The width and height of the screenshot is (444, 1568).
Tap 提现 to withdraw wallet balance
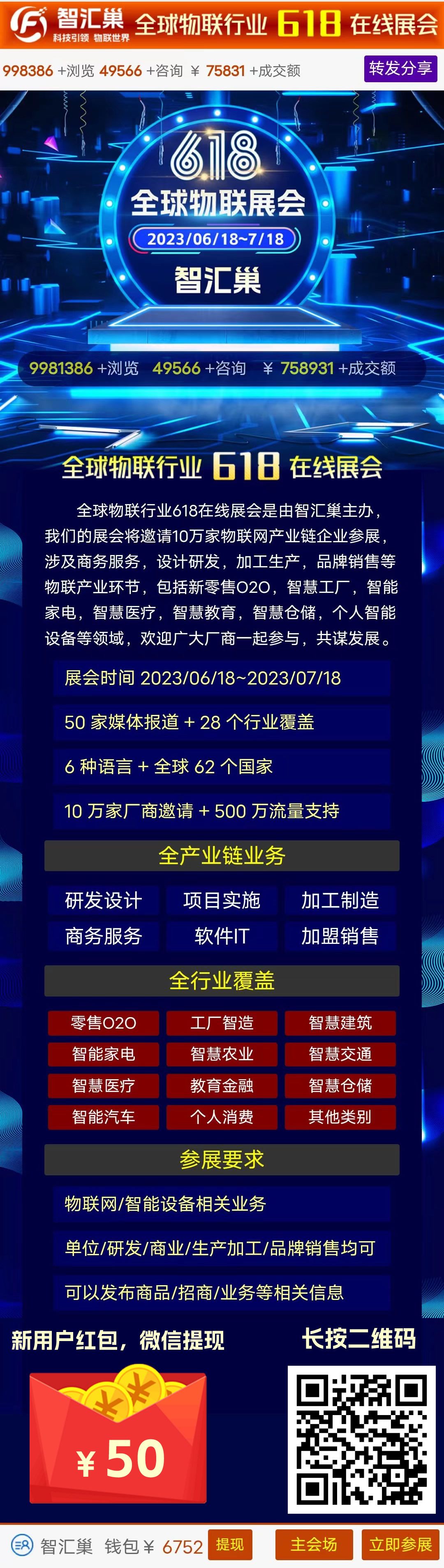tap(230, 1544)
